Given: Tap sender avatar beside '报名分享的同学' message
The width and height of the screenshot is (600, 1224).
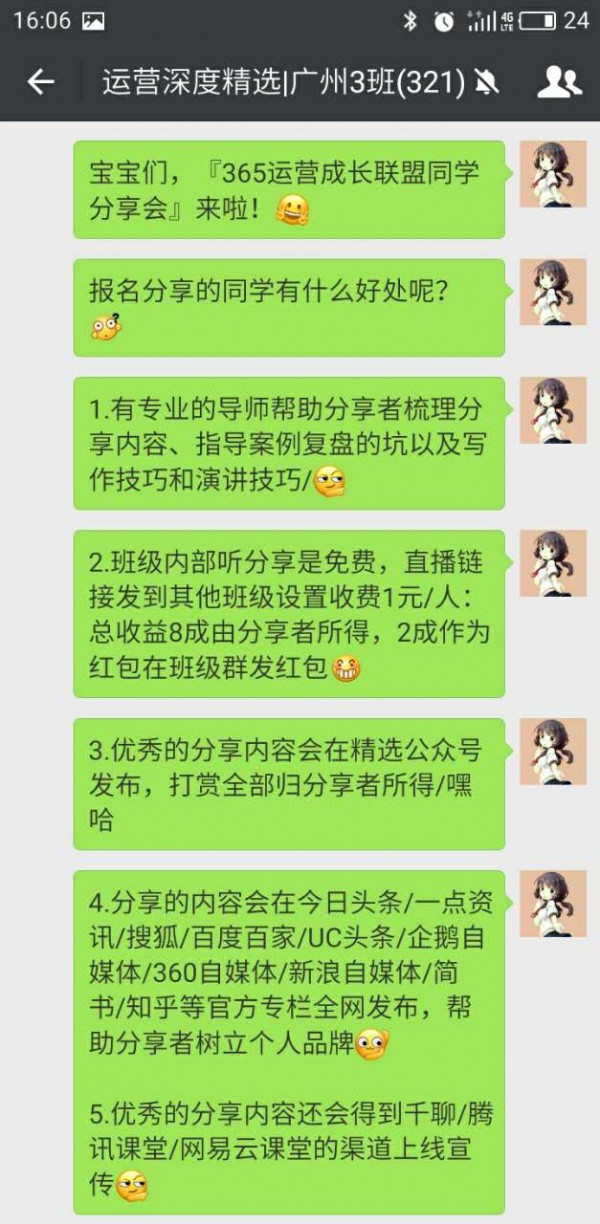Looking at the screenshot, I should click(x=552, y=292).
